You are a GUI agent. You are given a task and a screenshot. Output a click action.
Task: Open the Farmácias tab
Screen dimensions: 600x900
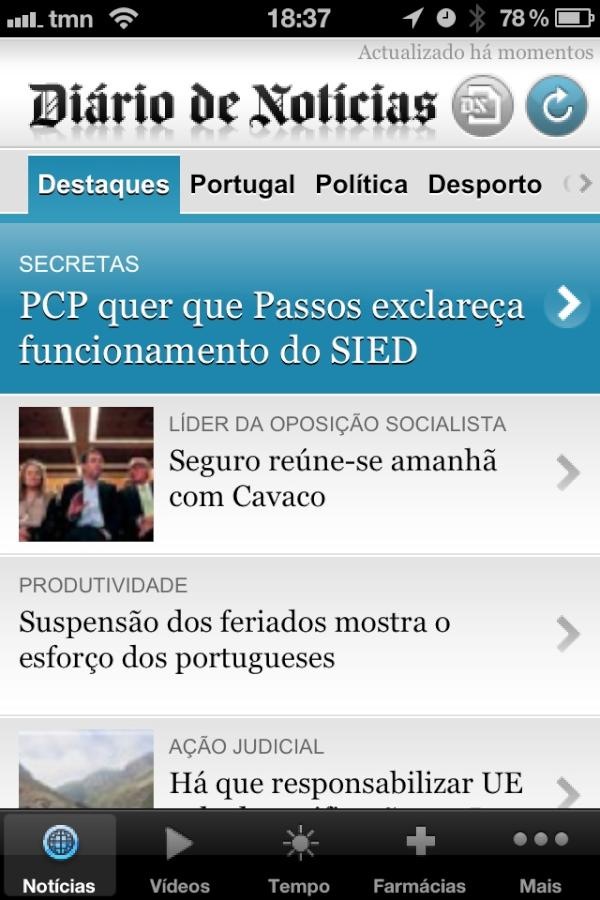pos(419,856)
